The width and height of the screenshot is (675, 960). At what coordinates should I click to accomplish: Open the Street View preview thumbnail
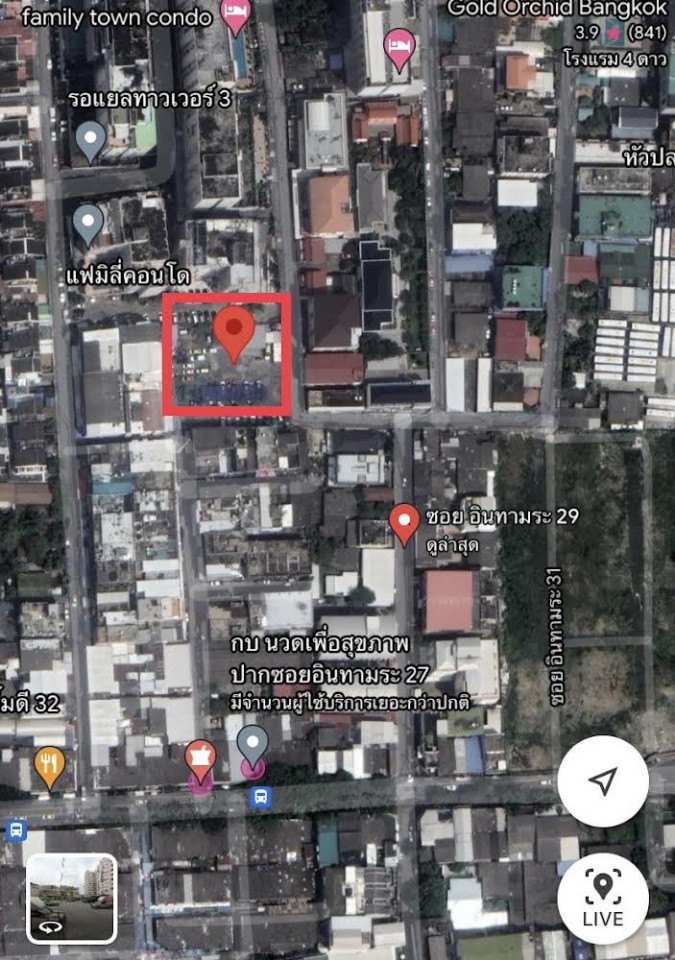(72, 899)
